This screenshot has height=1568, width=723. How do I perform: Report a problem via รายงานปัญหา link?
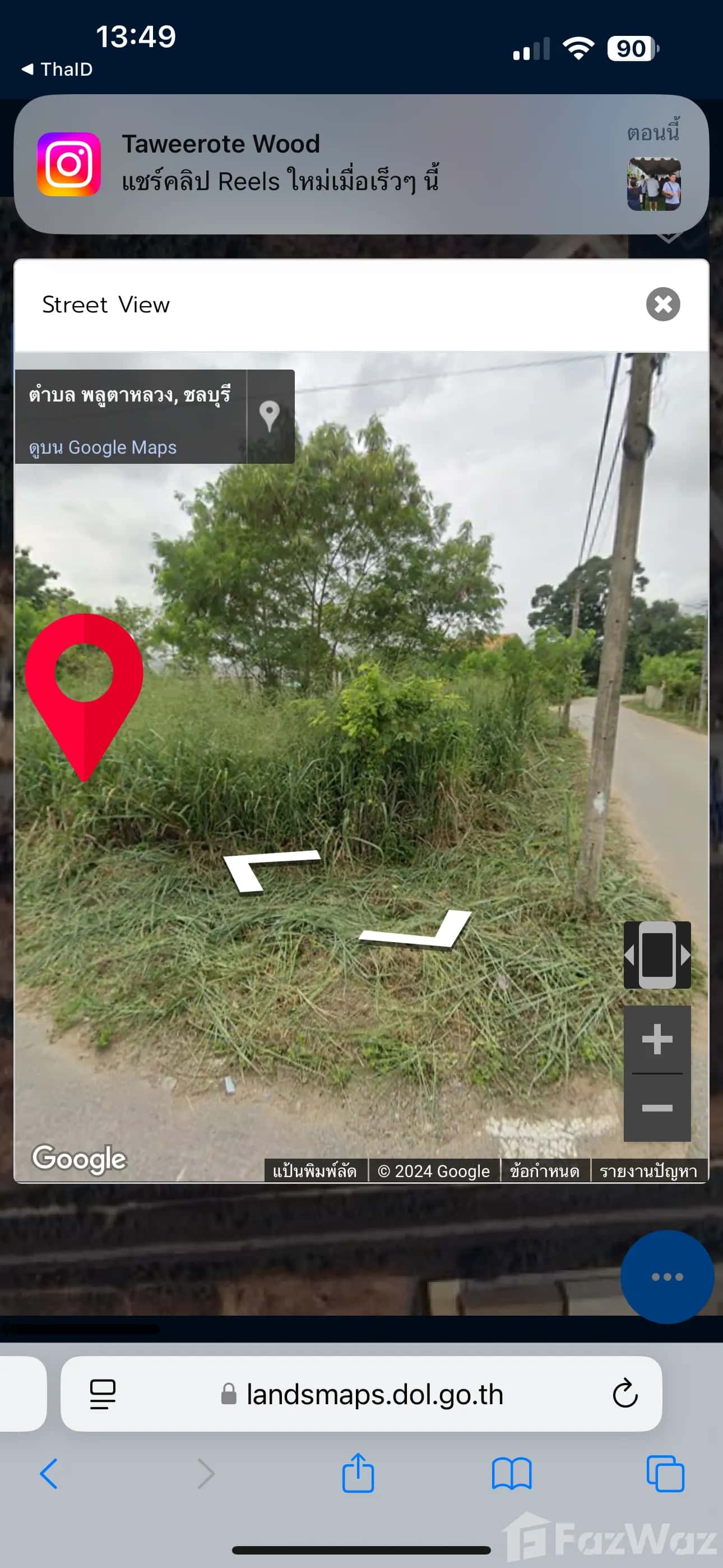click(x=650, y=1170)
